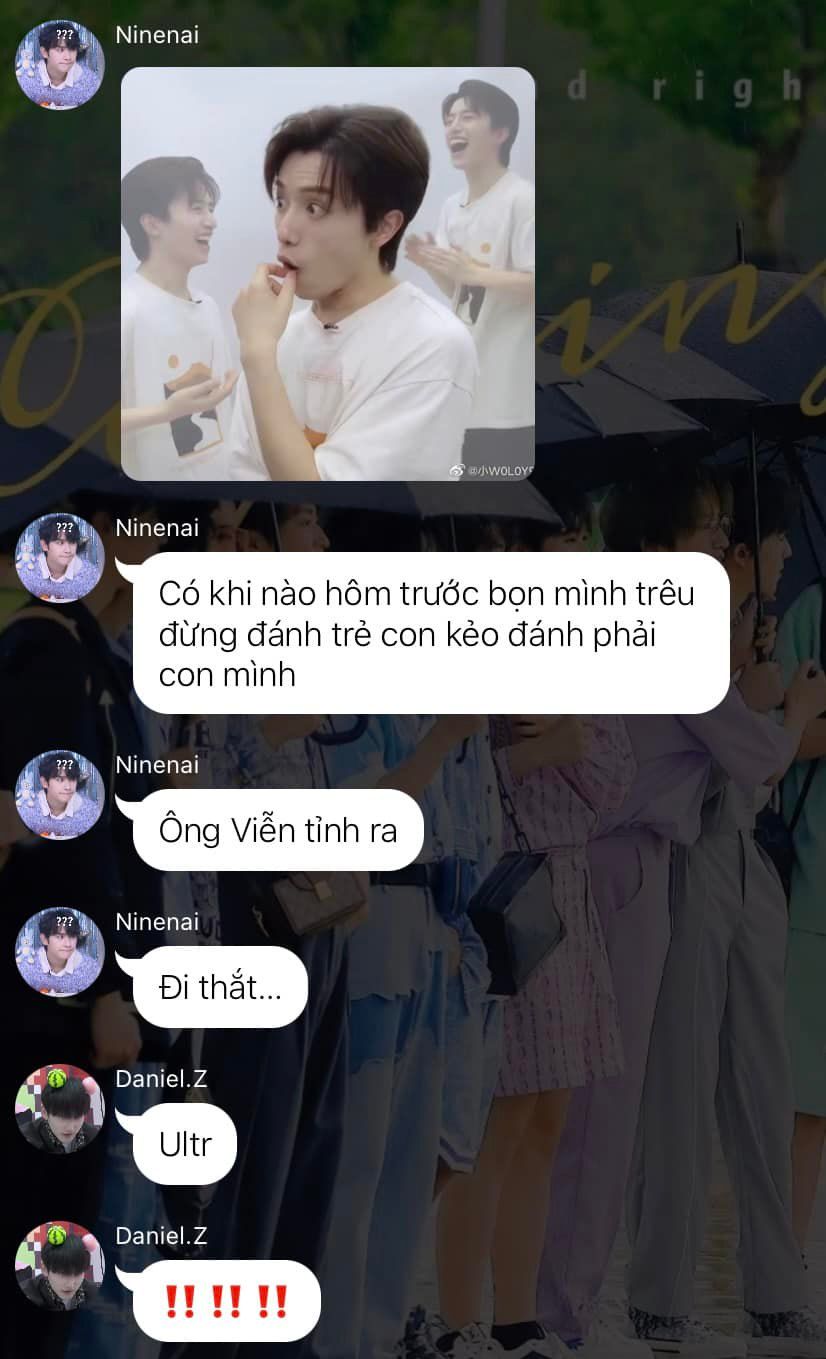This screenshot has height=1359, width=826.
Task: Tap Daniel.Z's avatar beside the exclamation marks message
Action: click(60, 1266)
